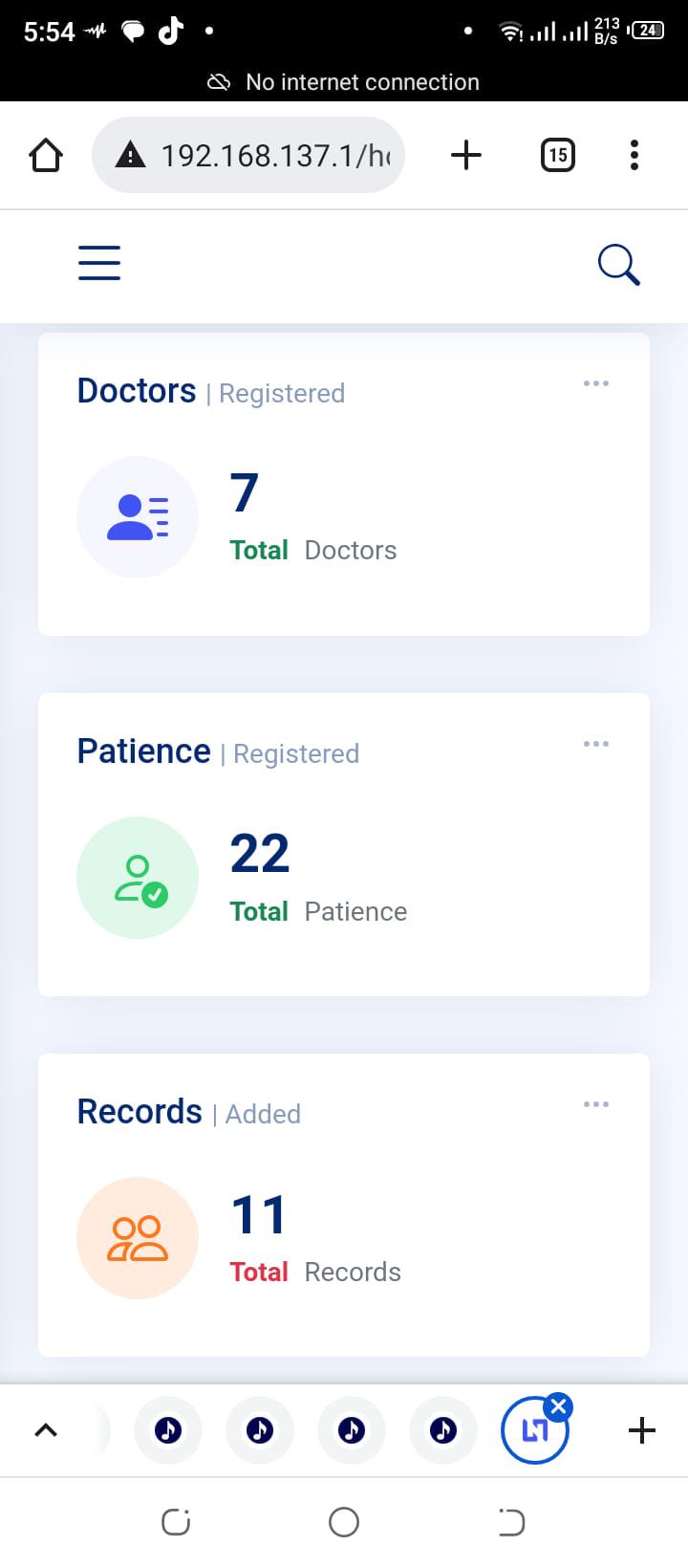Image resolution: width=688 pixels, height=1568 pixels.
Task: Click the Records card group icon
Action: 137,1237
